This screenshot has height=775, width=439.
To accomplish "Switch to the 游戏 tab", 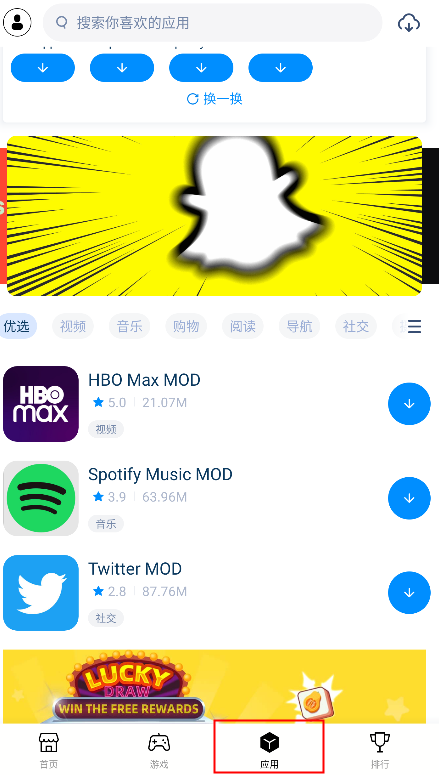I will (x=159, y=750).
